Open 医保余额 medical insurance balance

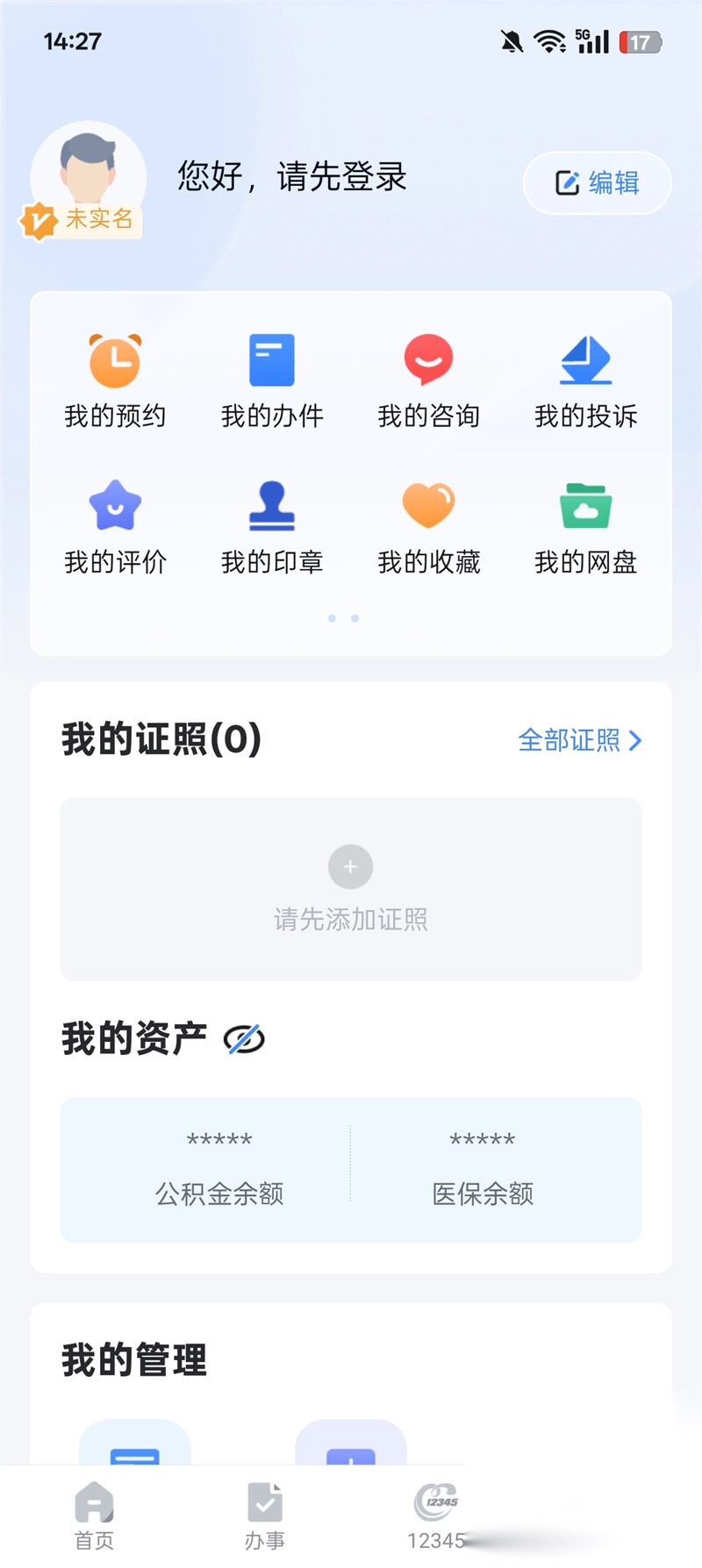[483, 1169]
